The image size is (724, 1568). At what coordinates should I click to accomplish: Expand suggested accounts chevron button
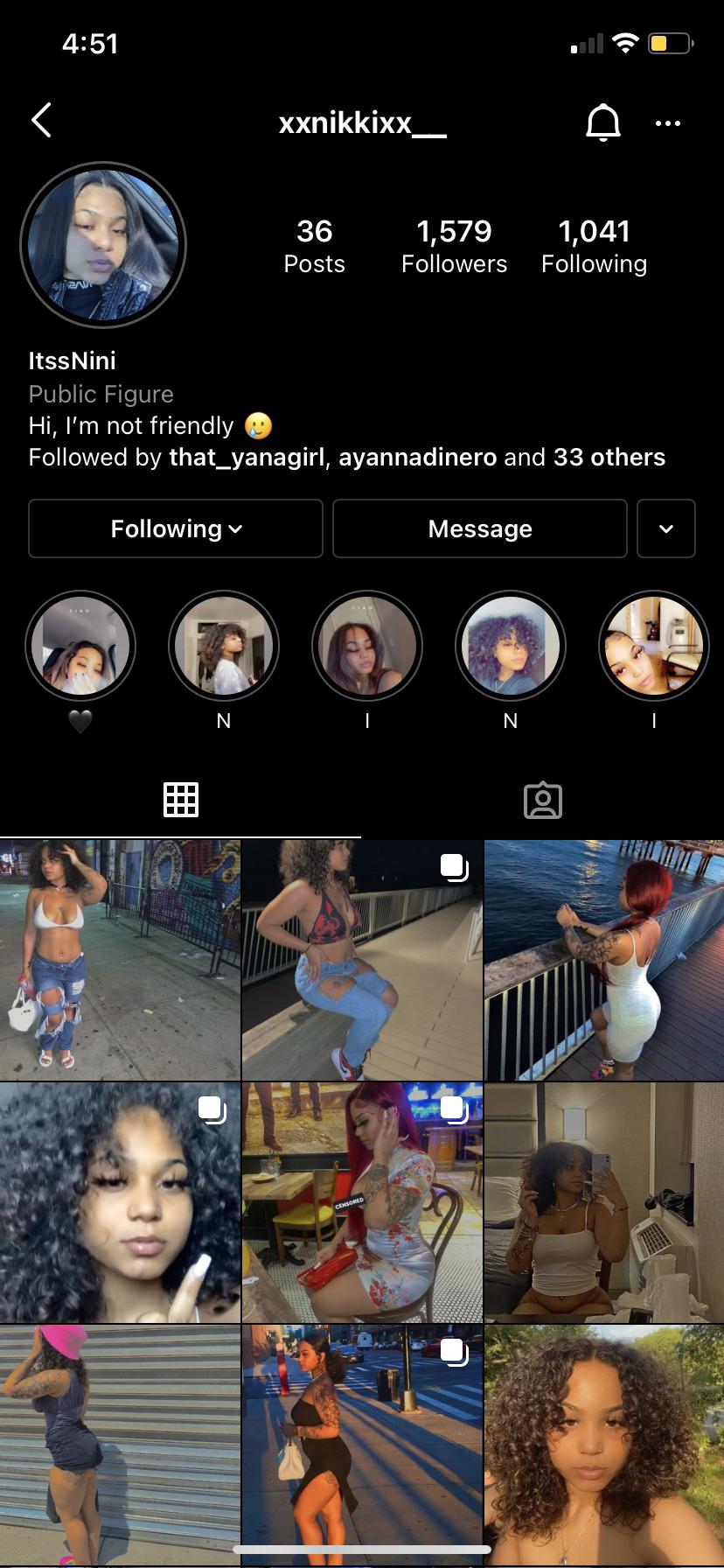coord(666,528)
